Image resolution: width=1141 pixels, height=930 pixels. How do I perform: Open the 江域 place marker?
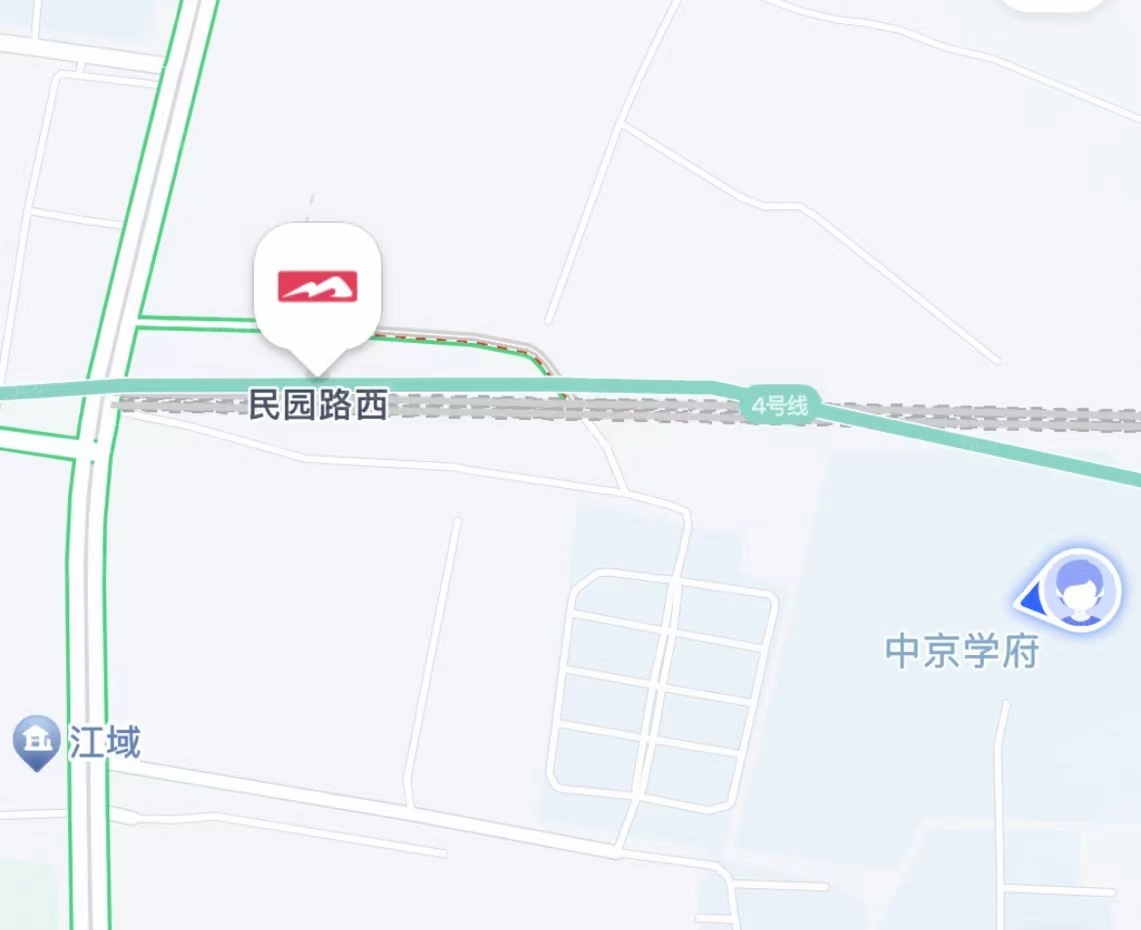point(37,742)
